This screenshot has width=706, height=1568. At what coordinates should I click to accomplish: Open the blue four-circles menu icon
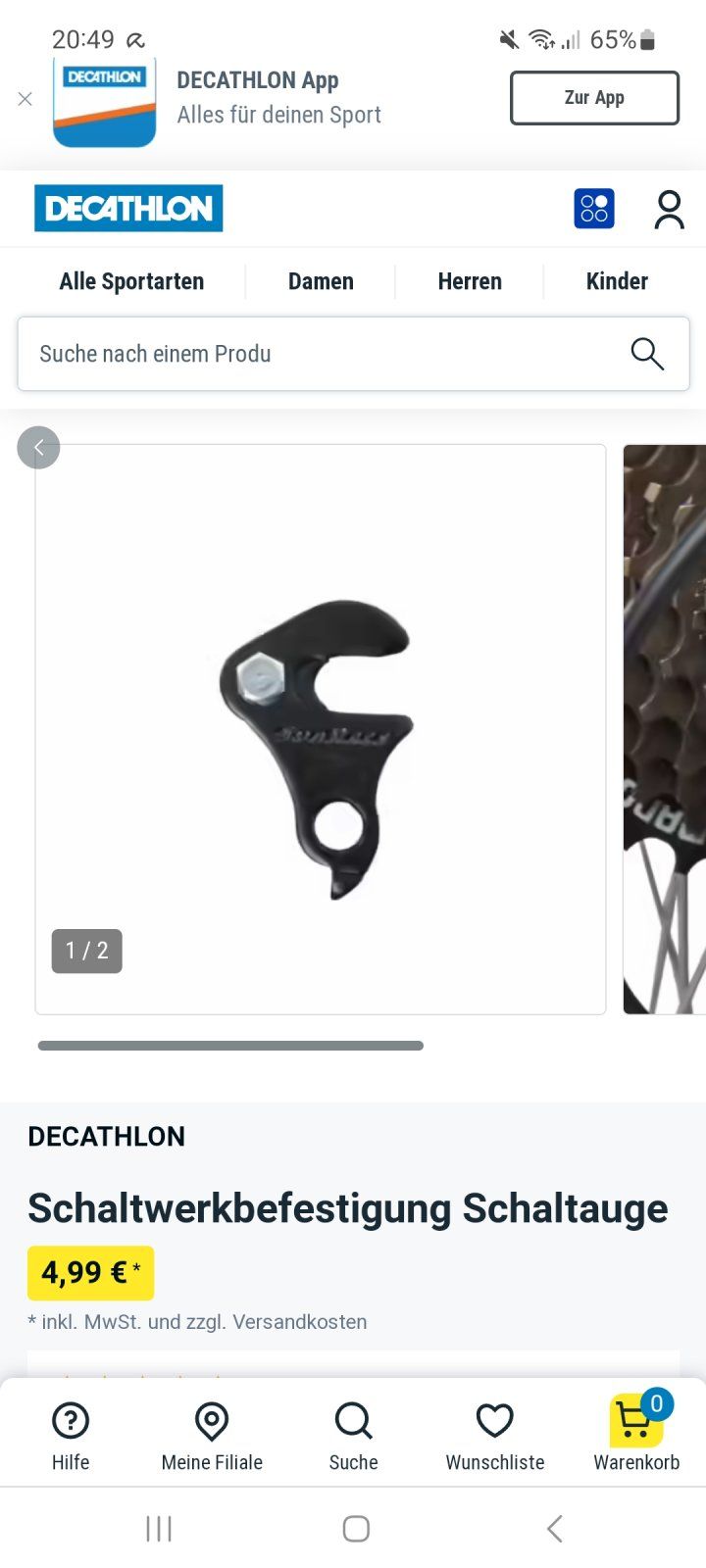click(x=593, y=209)
